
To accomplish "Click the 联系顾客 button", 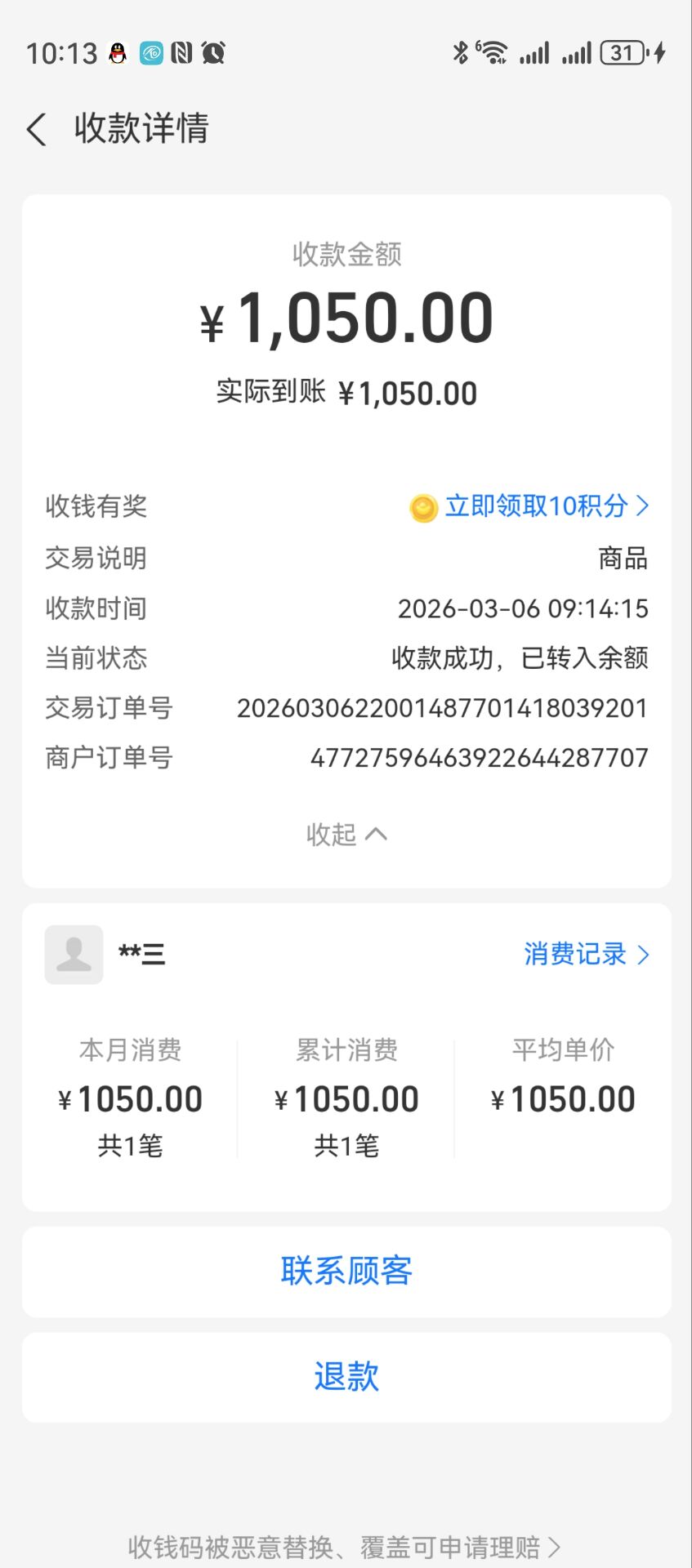I will point(346,1271).
